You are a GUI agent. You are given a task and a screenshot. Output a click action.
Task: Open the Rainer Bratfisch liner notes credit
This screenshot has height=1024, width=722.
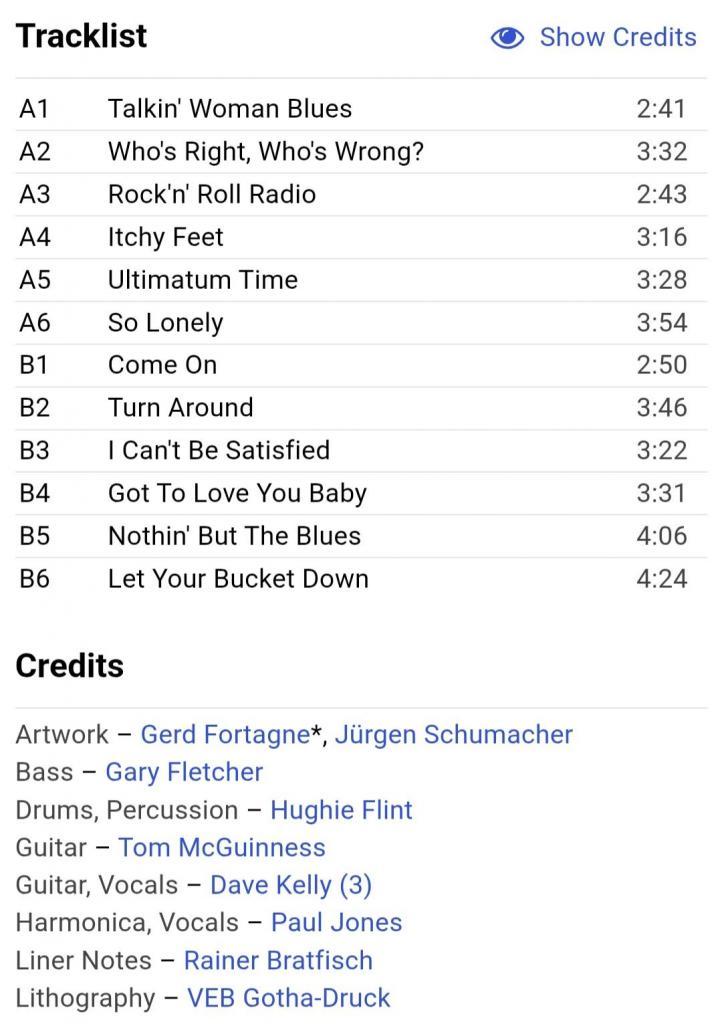(278, 960)
